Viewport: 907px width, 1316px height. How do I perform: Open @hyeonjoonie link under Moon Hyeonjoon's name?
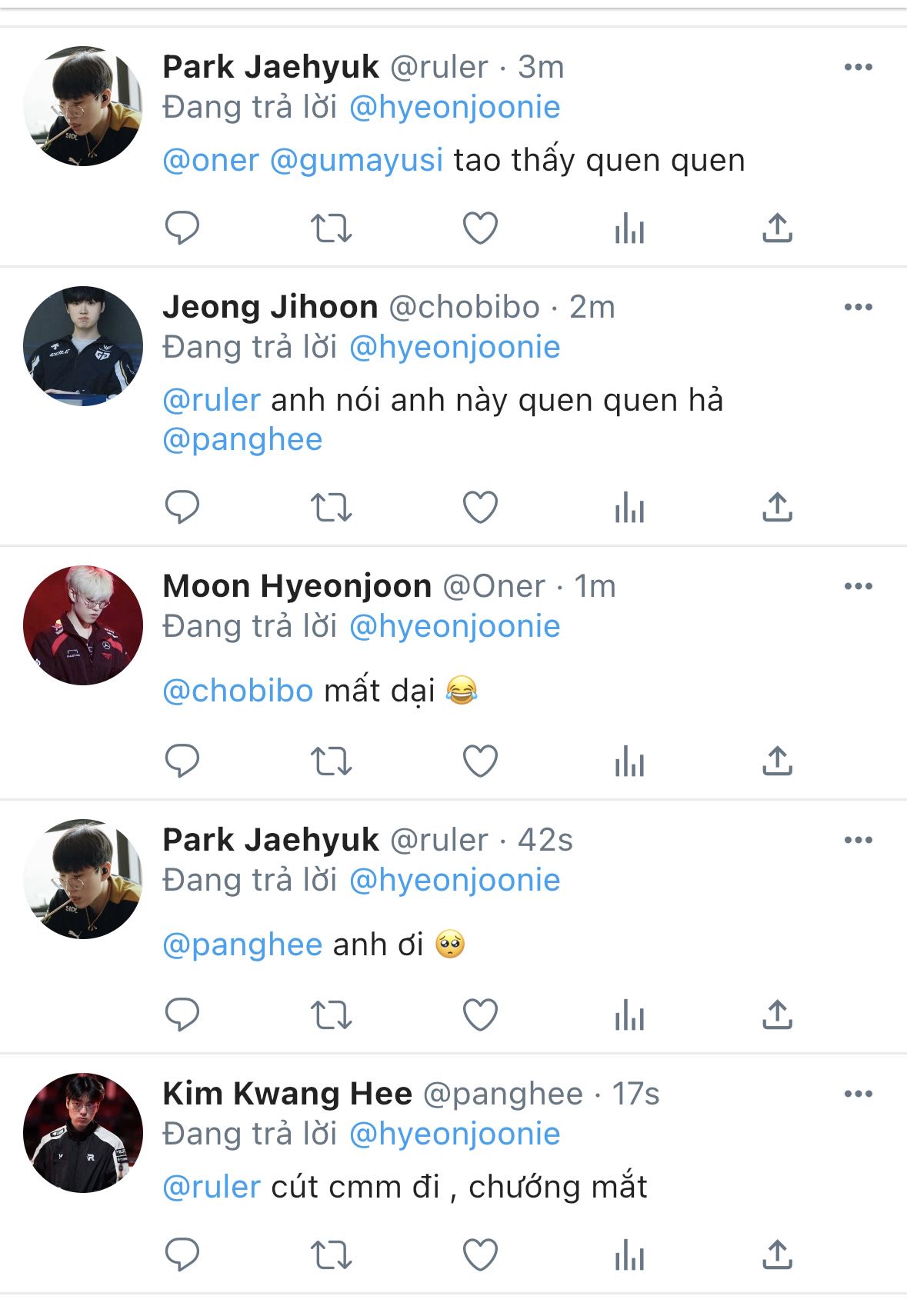pyautogui.click(x=455, y=626)
